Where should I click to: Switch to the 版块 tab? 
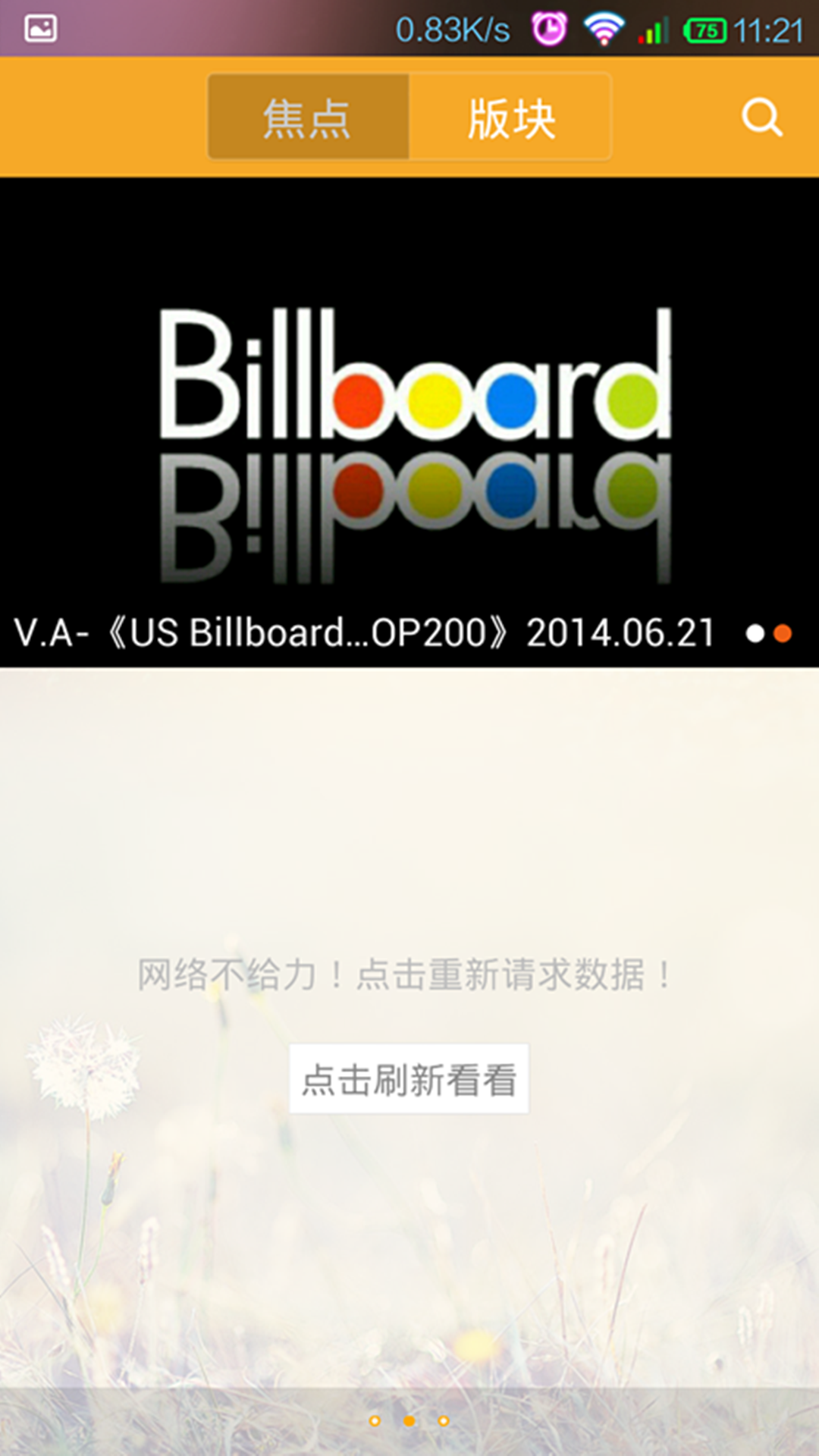(510, 118)
